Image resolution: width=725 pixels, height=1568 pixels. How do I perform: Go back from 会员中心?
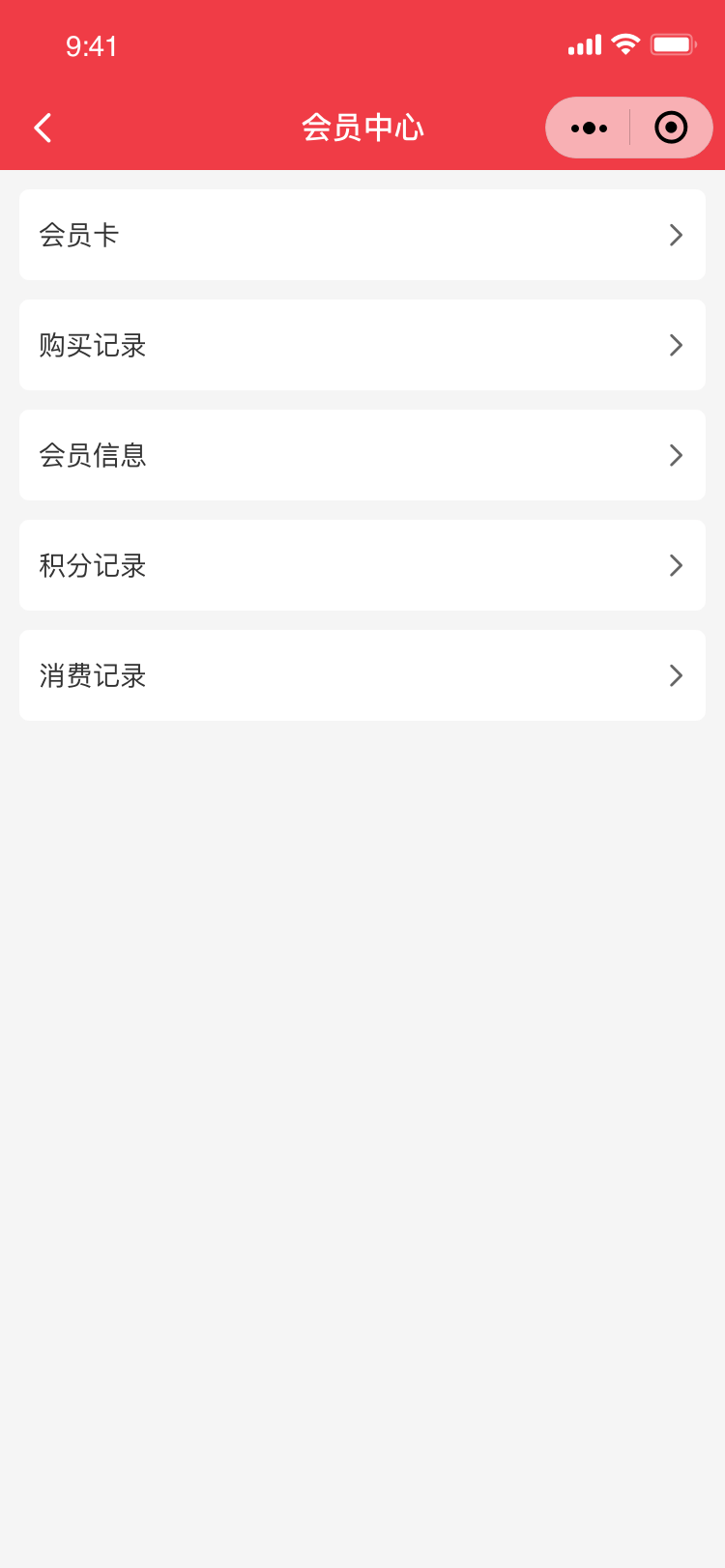tap(43, 128)
